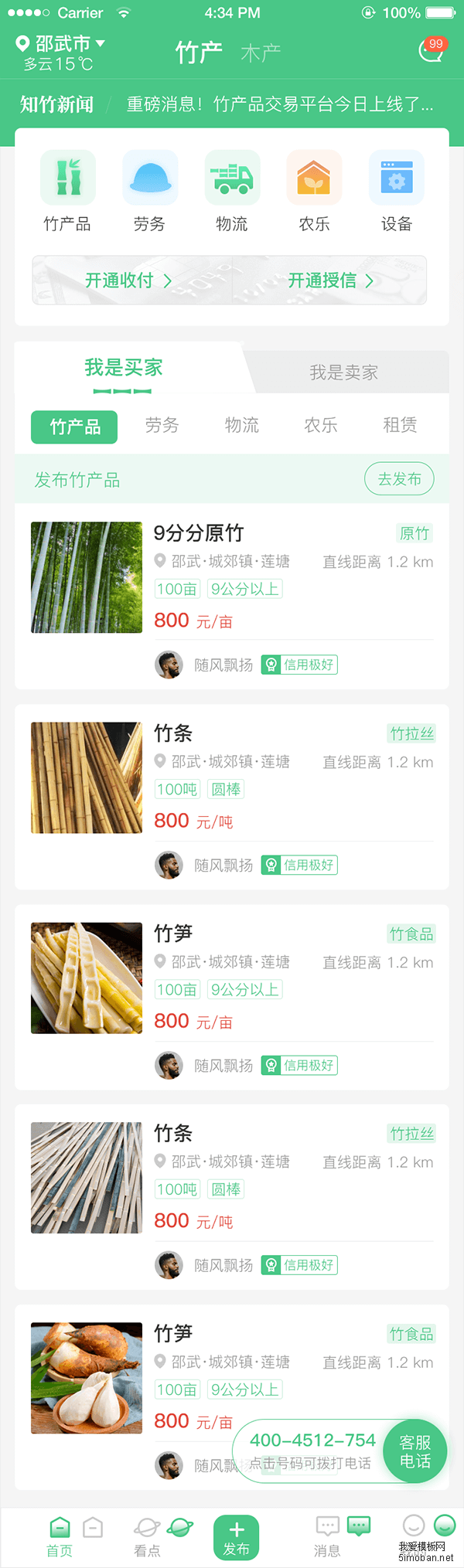The width and height of the screenshot is (464, 1568).
Task: Switch to 我是卖家 tab
Action: tap(343, 372)
